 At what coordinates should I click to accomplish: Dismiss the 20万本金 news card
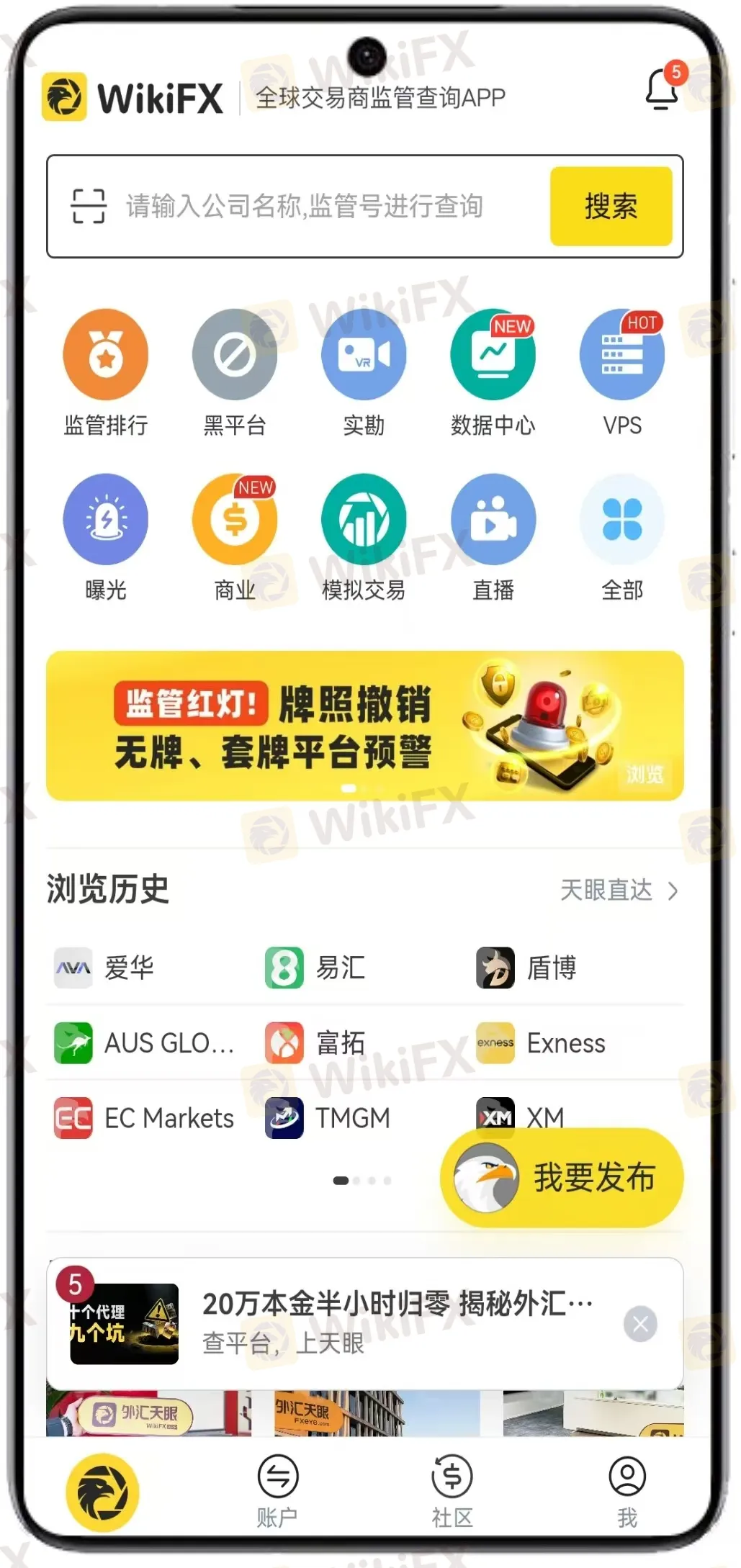[x=639, y=1323]
